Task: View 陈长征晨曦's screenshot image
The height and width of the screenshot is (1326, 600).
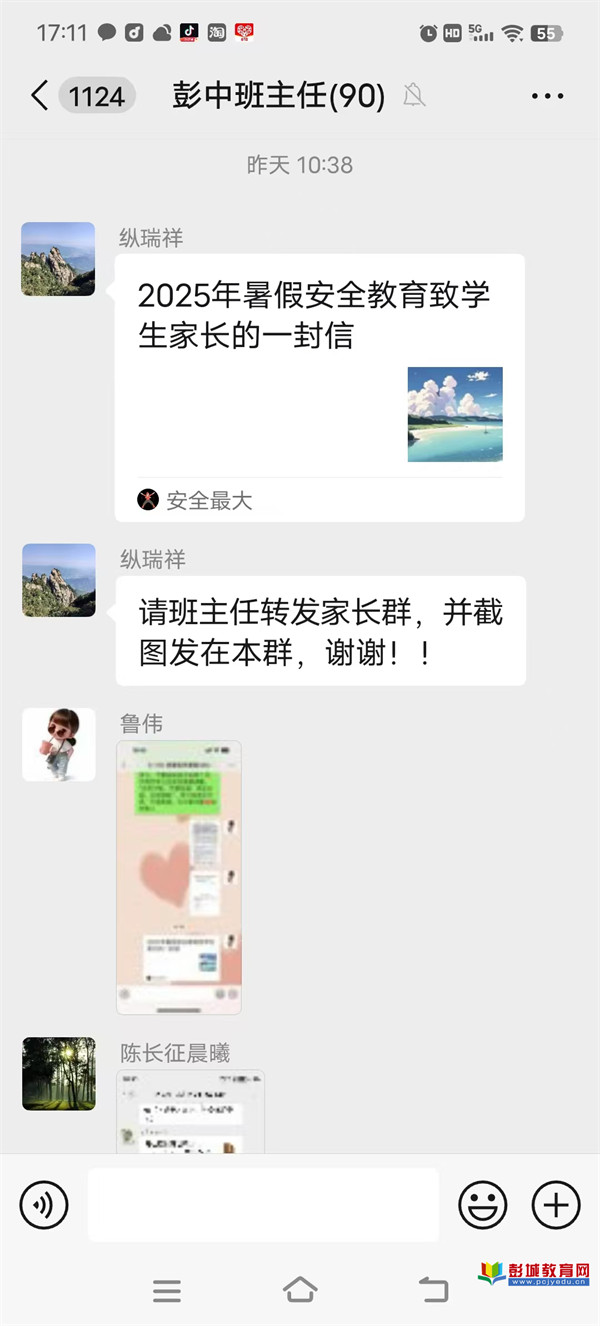Action: point(191,1112)
